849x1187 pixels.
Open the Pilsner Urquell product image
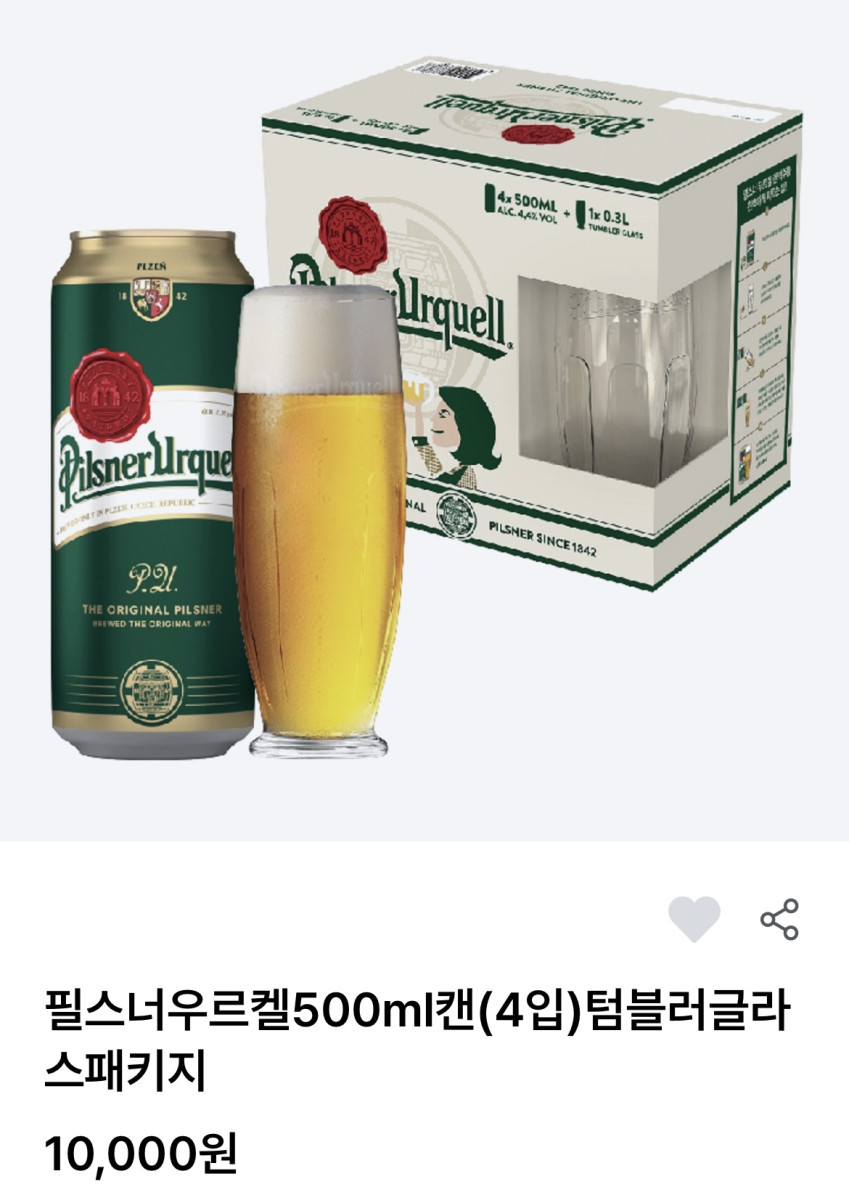click(424, 420)
